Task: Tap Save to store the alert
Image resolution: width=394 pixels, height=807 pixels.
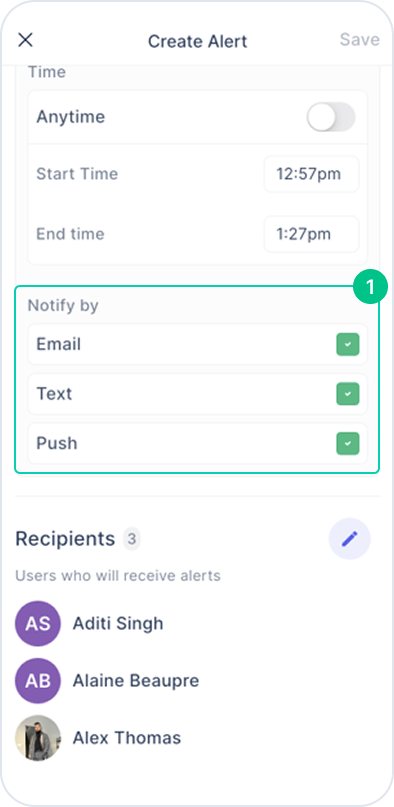Action: [360, 40]
